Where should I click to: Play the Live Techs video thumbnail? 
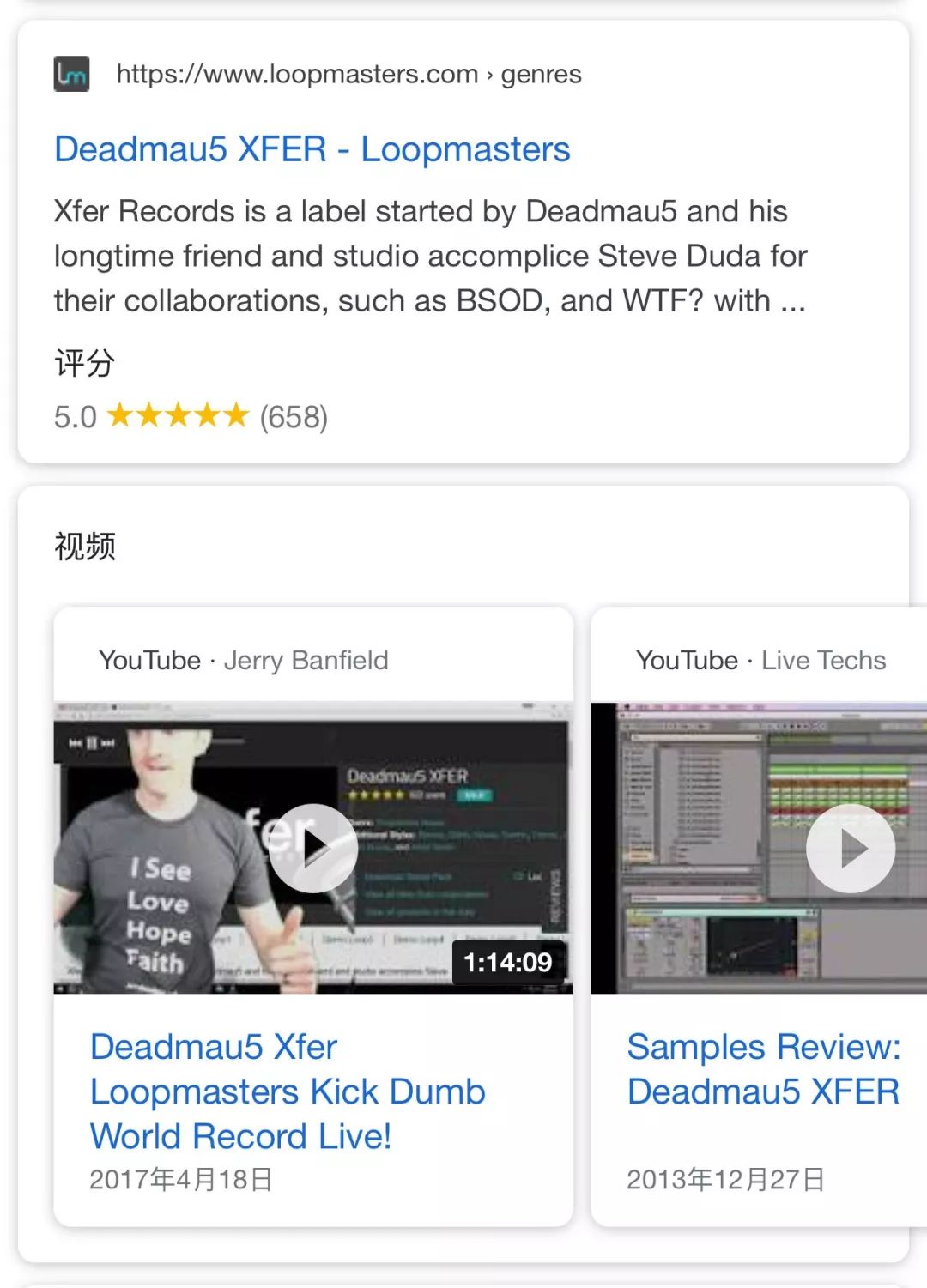[849, 848]
